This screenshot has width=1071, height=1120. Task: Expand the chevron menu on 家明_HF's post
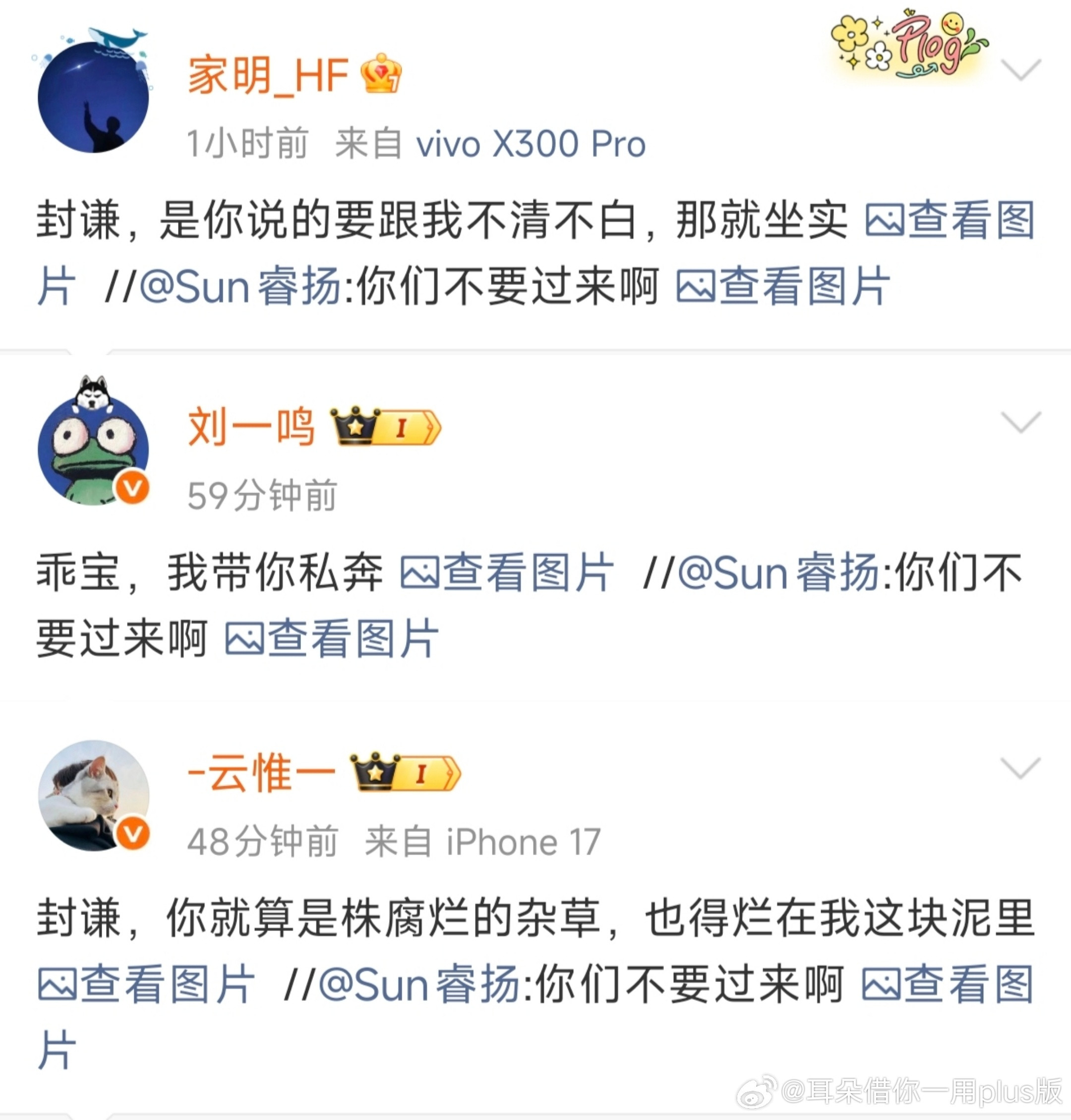tap(1021, 69)
